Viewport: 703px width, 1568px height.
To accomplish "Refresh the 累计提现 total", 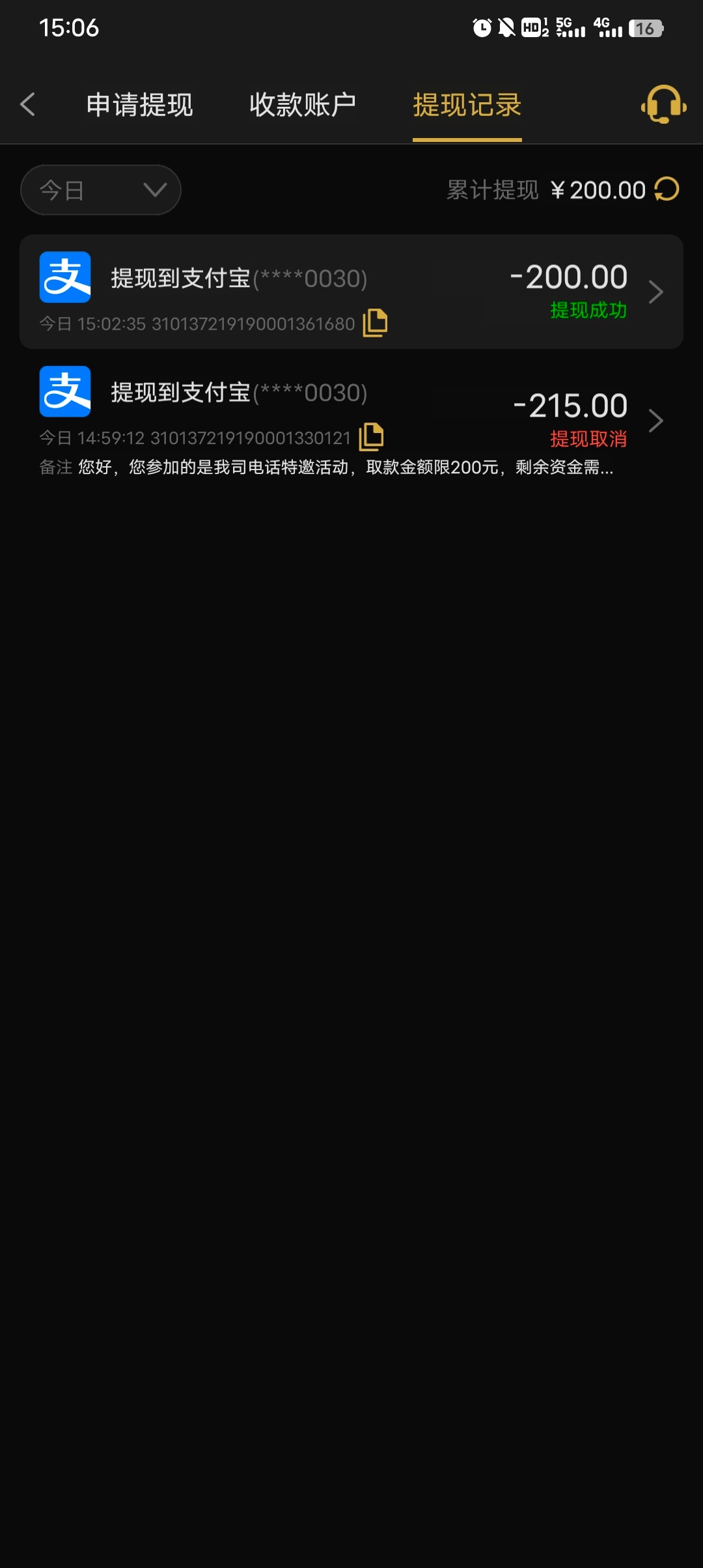I will click(667, 189).
